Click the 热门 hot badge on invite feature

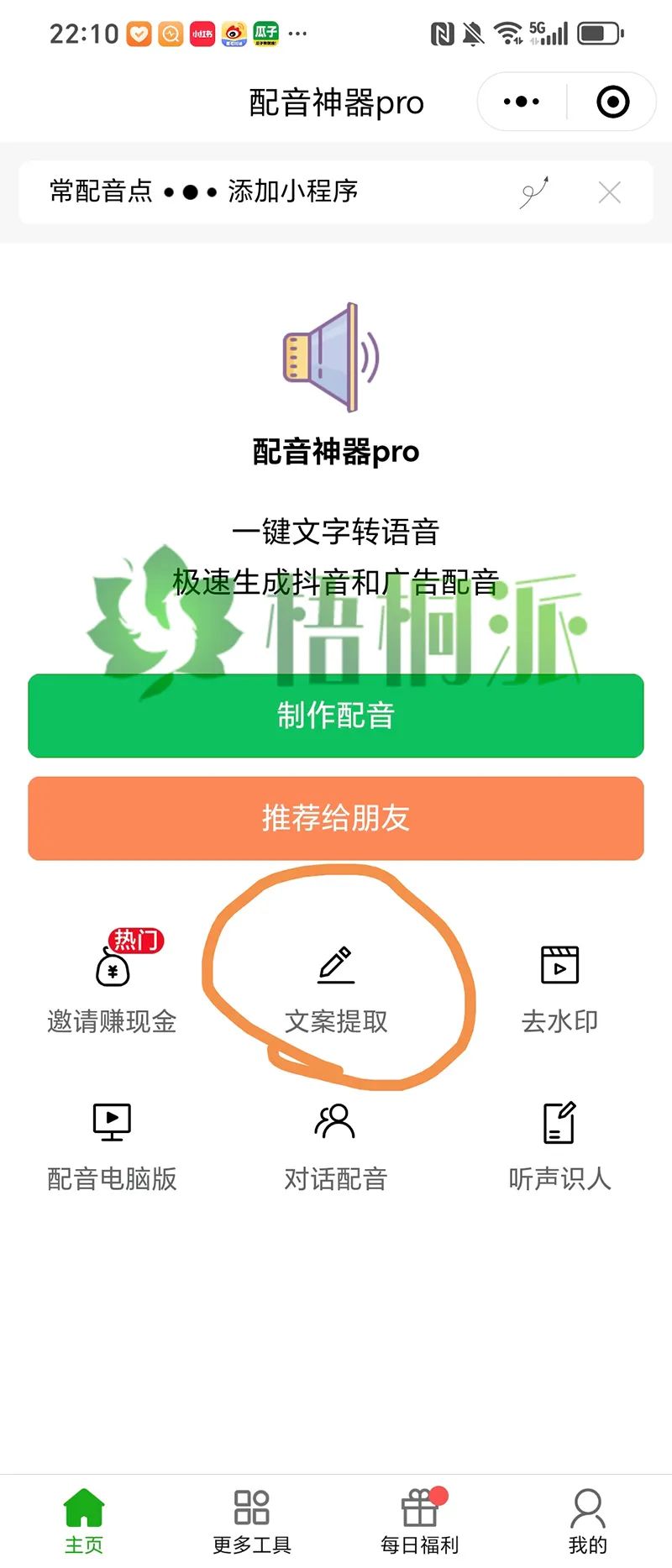(x=134, y=941)
